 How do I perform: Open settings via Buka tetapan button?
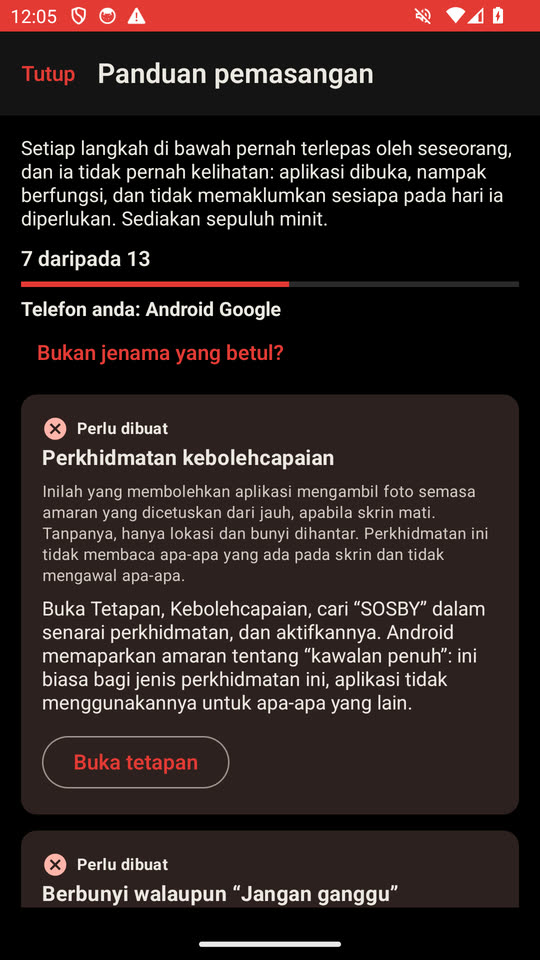135,762
